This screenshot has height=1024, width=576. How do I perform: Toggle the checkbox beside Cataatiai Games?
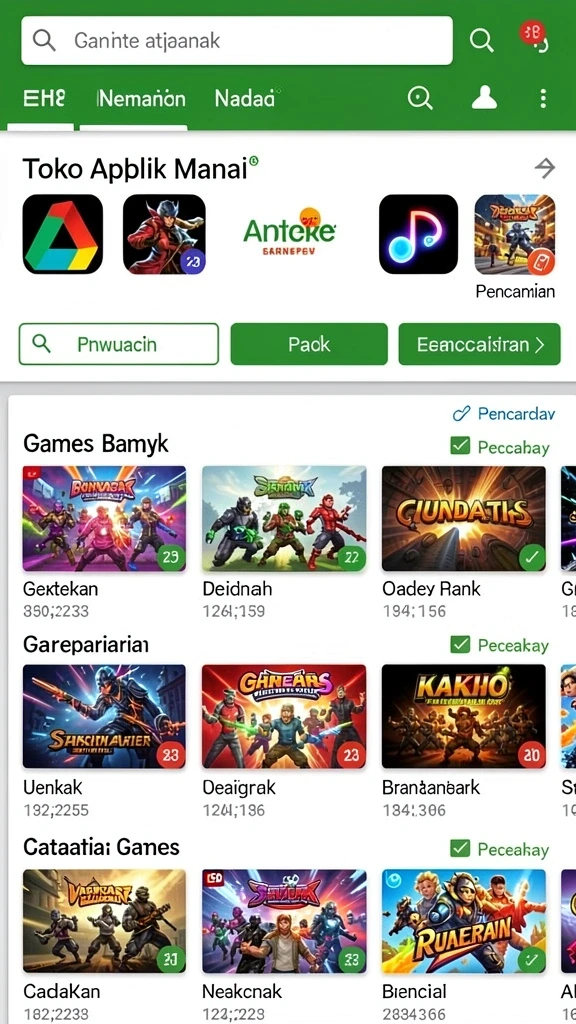460,848
